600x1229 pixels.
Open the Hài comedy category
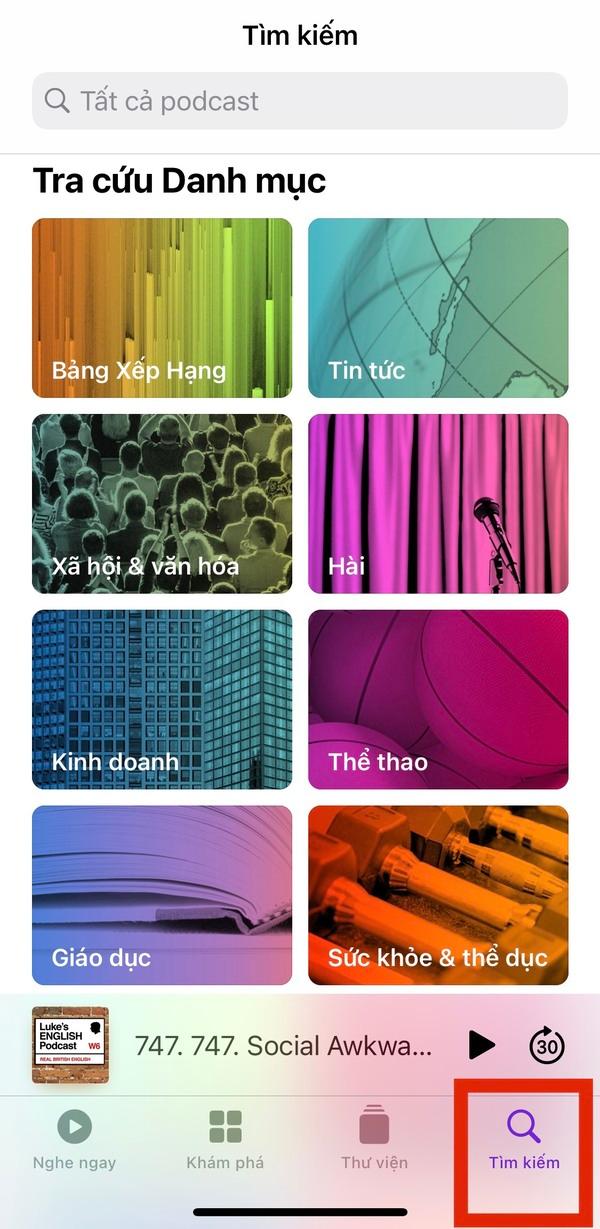point(438,503)
